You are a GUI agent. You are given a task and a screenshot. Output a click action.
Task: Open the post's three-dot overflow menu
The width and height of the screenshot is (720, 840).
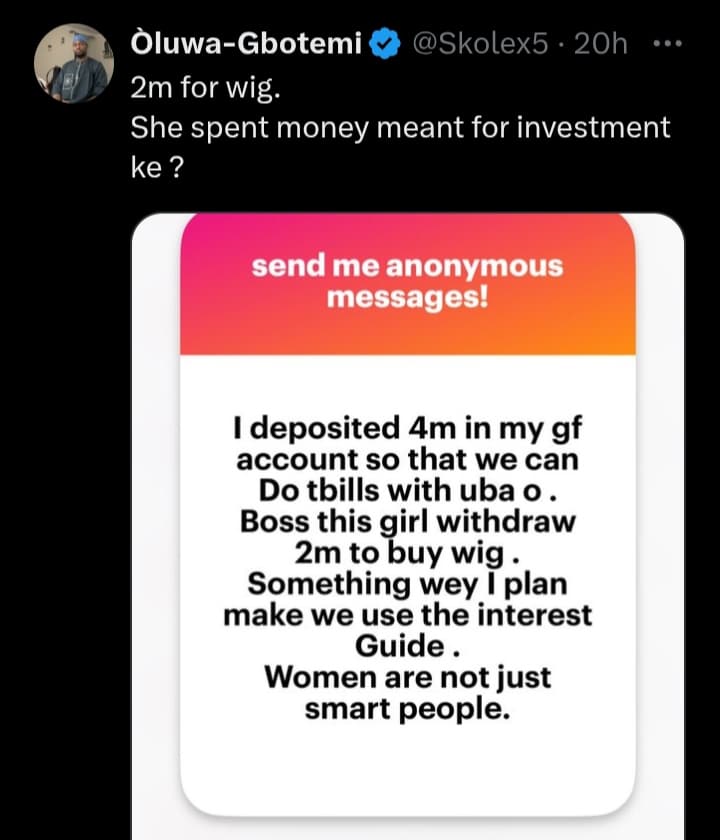667,44
